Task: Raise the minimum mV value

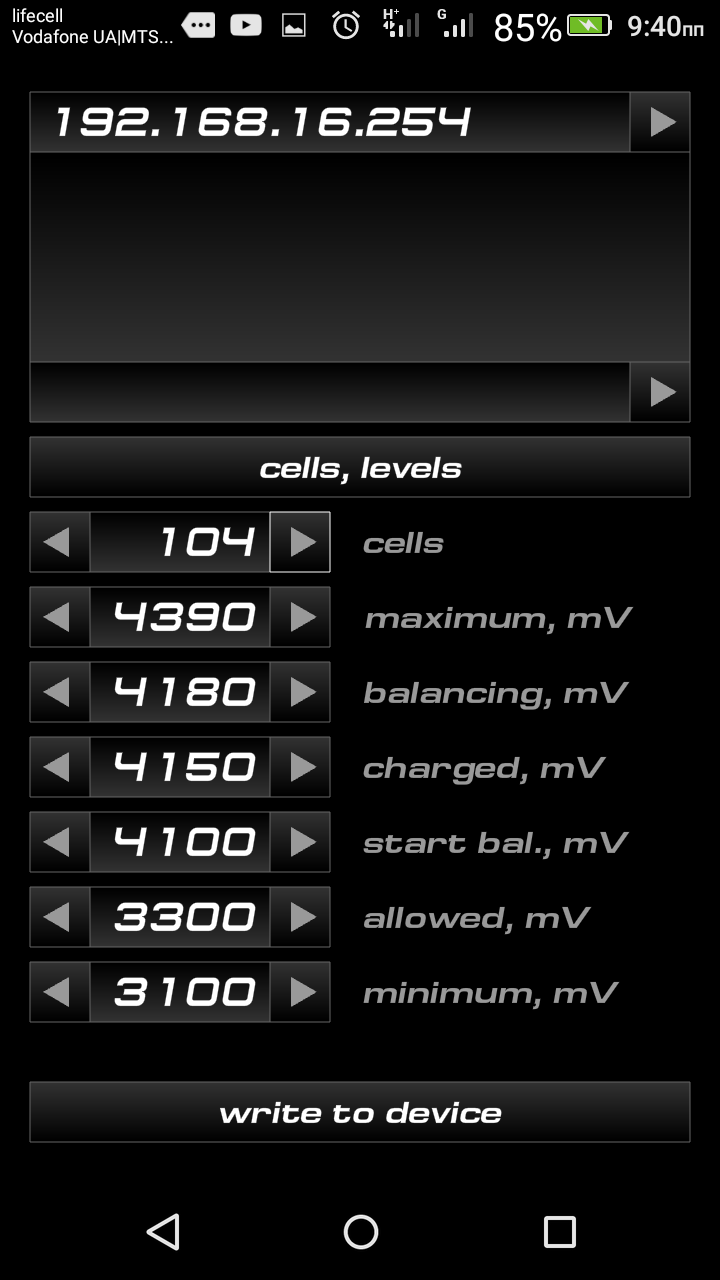Action: point(300,992)
